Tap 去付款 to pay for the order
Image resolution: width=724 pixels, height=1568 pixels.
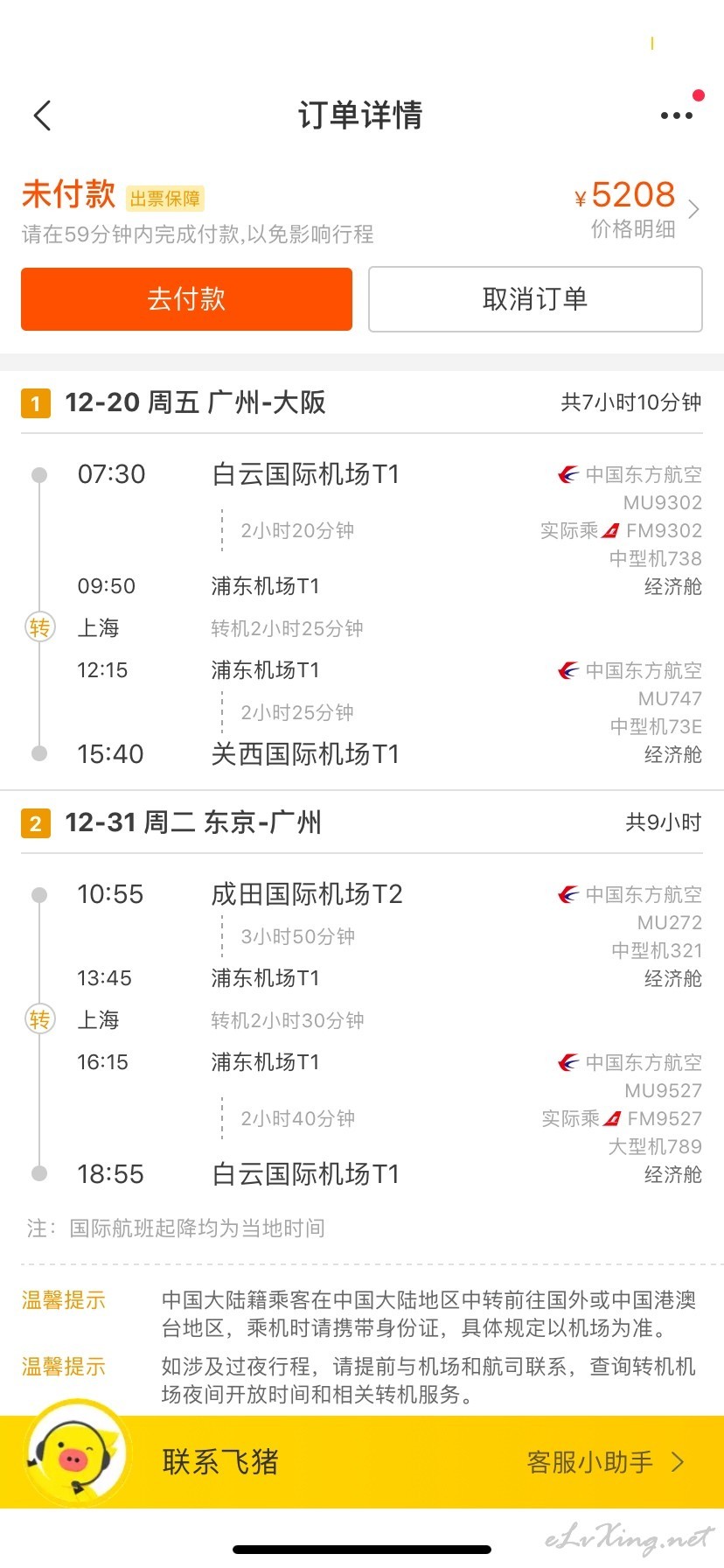click(186, 299)
